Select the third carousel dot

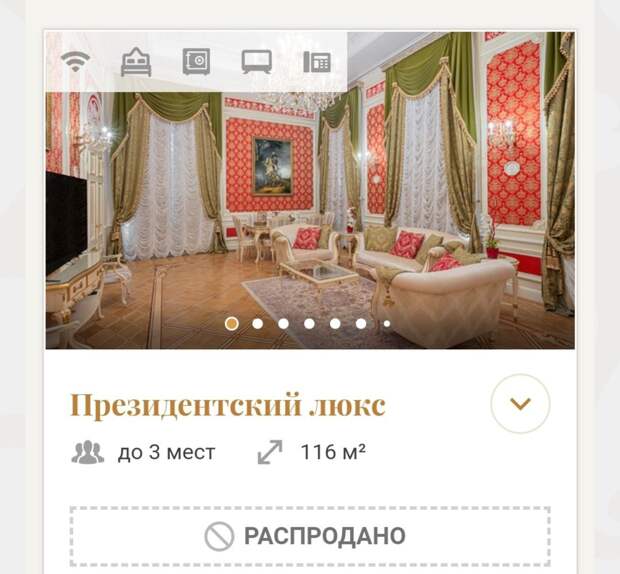[x=284, y=324]
